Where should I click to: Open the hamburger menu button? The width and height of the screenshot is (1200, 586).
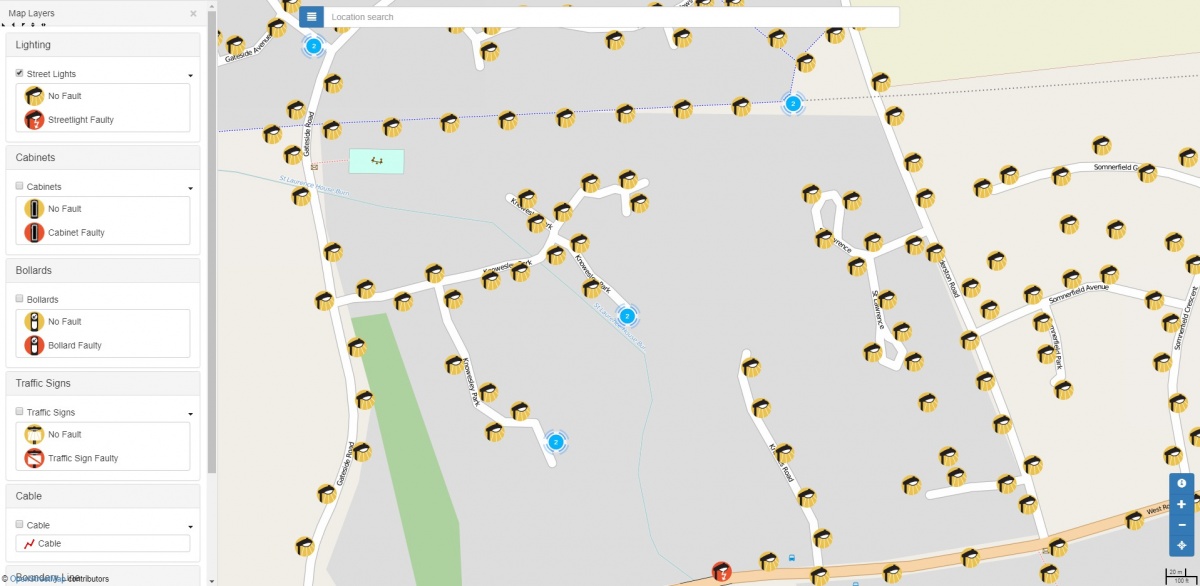tap(311, 17)
